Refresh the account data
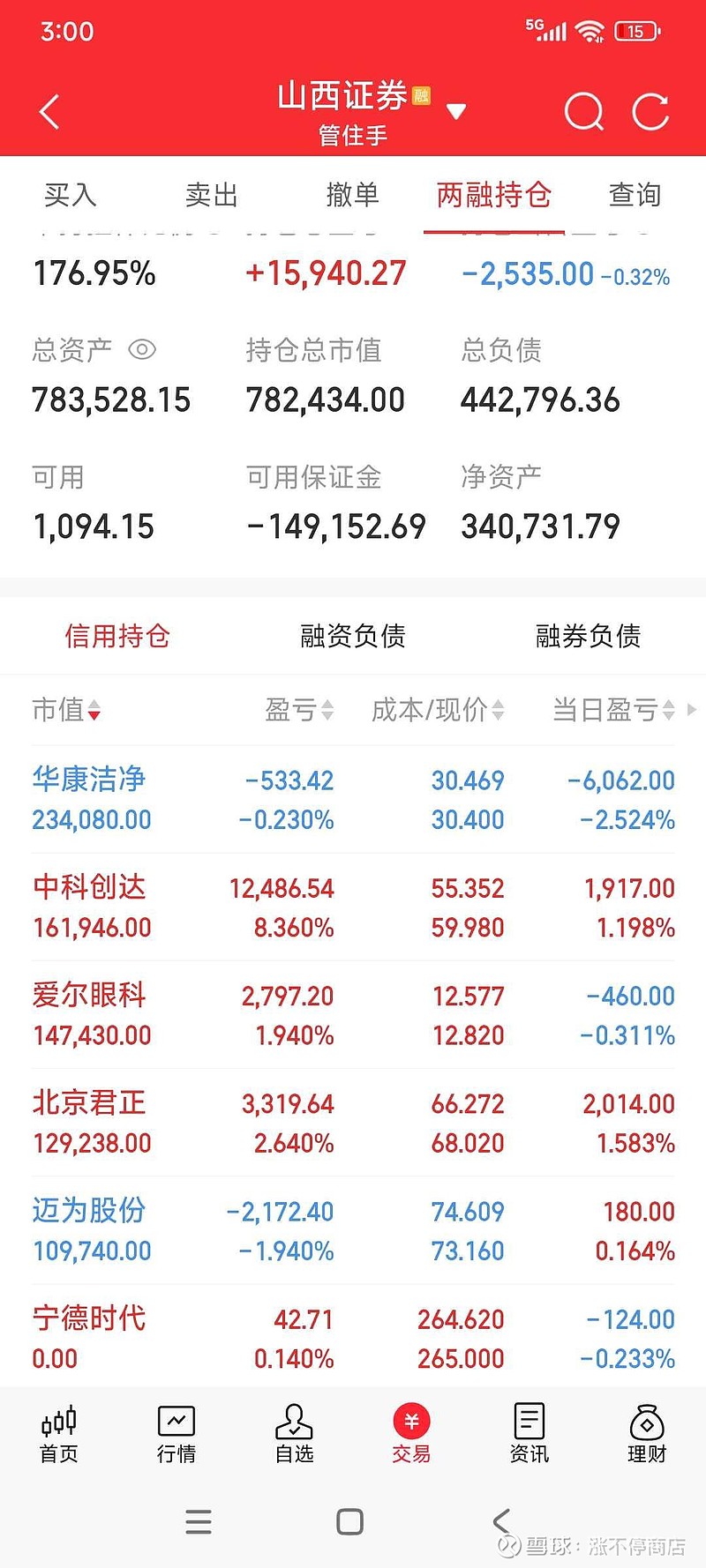The width and height of the screenshot is (706, 1568). [651, 112]
